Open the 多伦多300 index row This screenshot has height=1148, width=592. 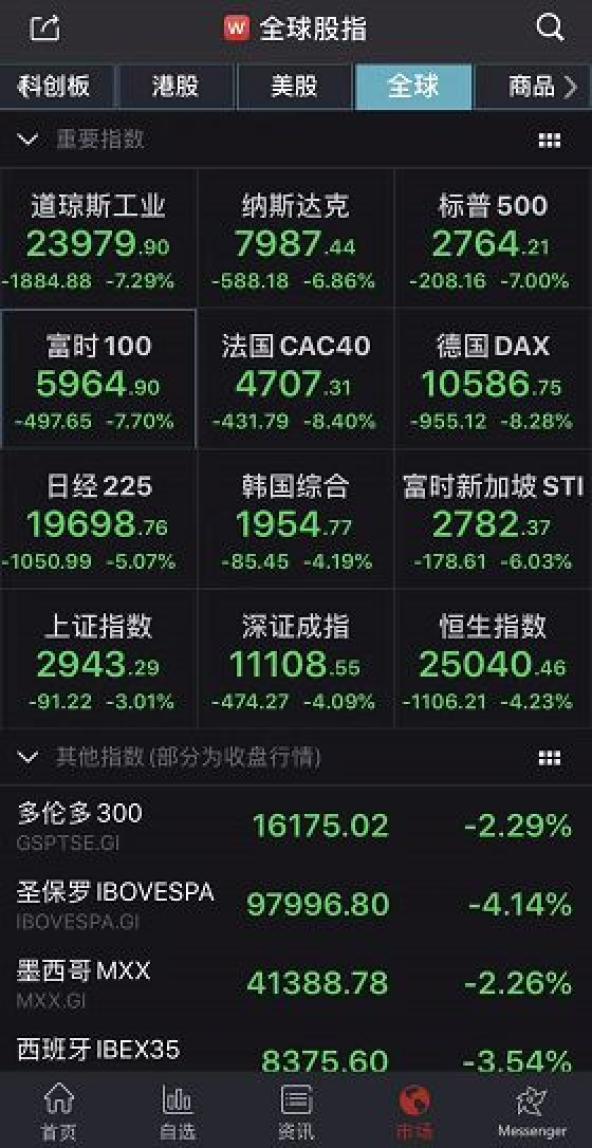296,825
